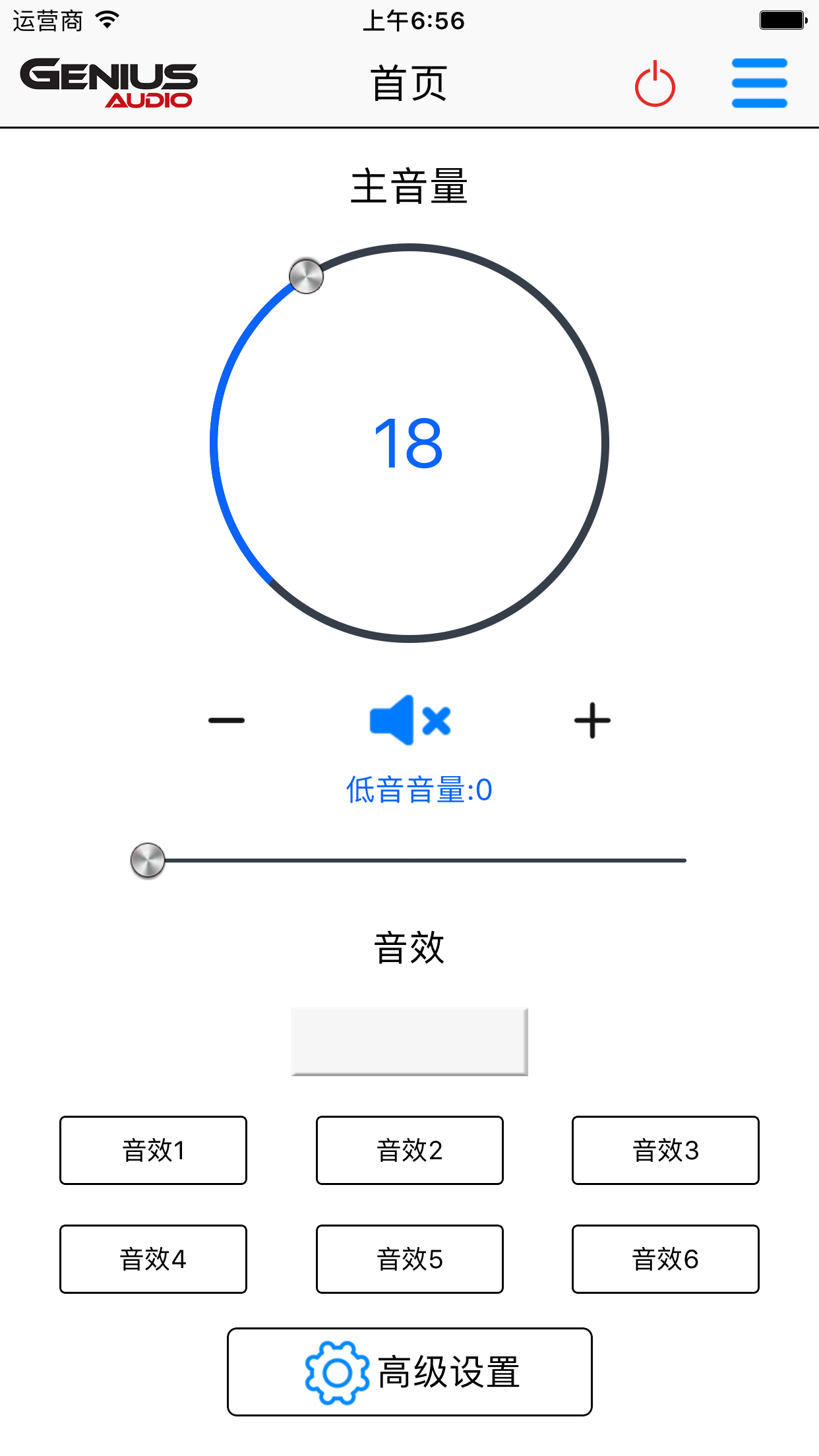Tap the volume dial knob on the circle

coord(307,276)
